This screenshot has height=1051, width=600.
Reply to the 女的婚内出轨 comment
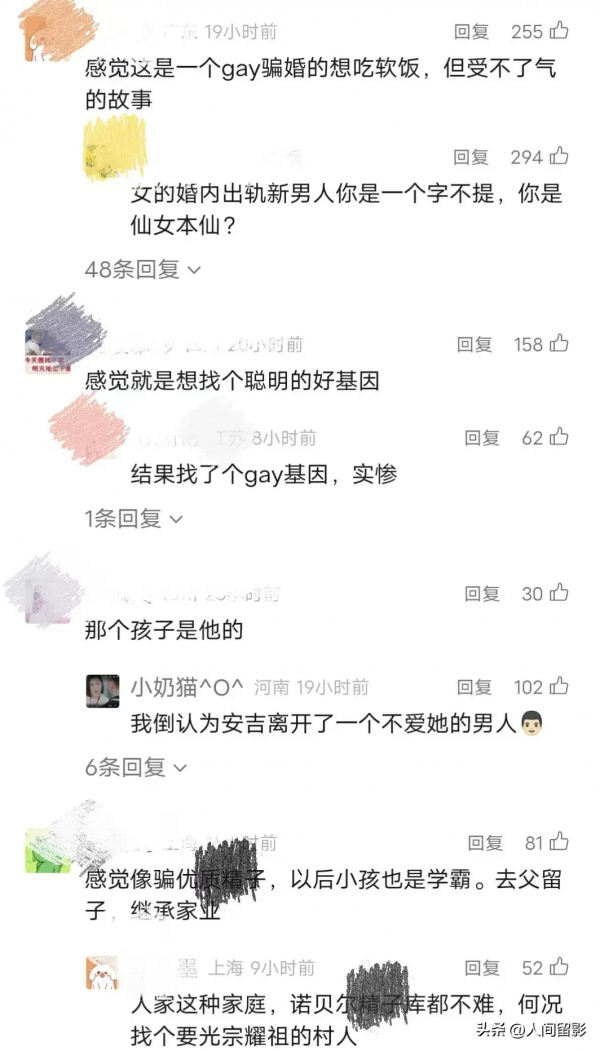pyautogui.click(x=471, y=157)
